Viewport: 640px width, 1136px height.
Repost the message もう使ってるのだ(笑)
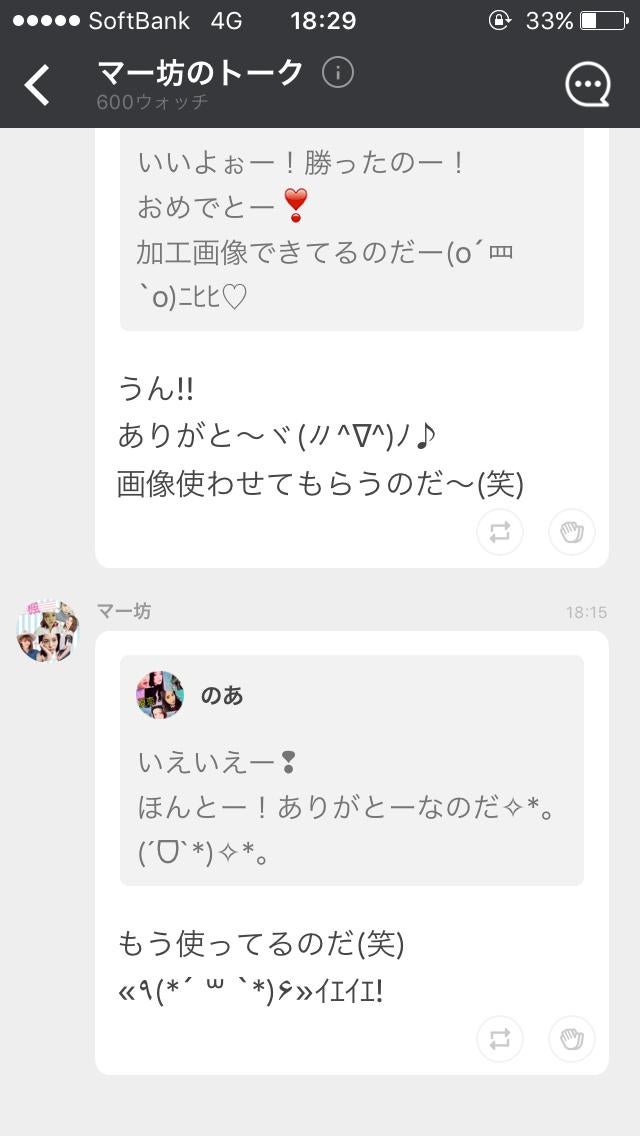[500, 1039]
